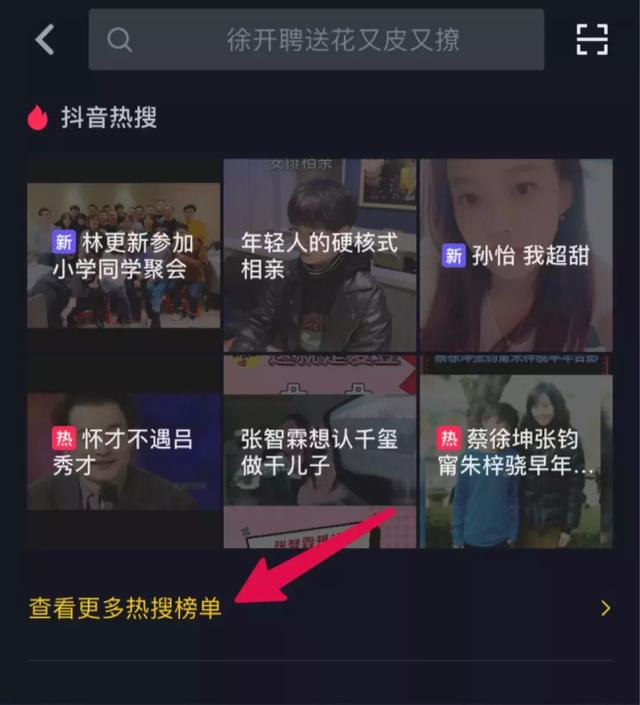Open hot search 张智霖想认千玺做干儿子
This screenshot has width=640, height=705.
pos(319,451)
